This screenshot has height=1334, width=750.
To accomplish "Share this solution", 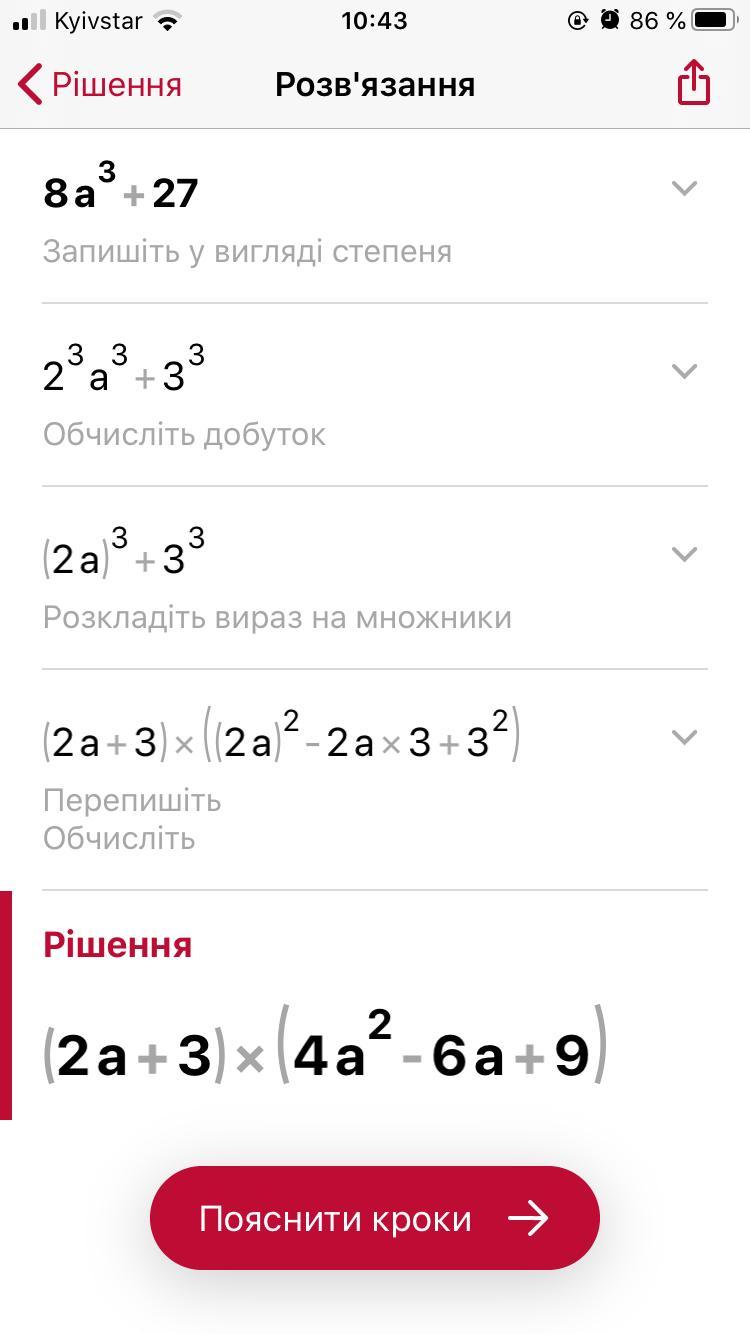I will [x=693, y=83].
